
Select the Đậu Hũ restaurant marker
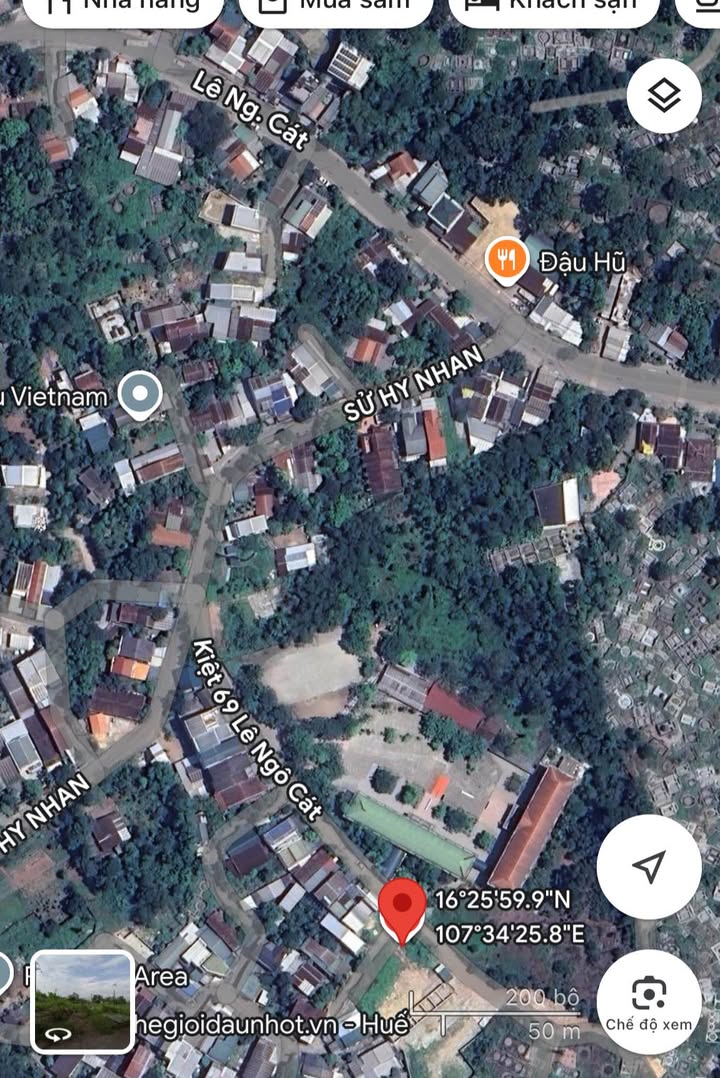coord(508,260)
